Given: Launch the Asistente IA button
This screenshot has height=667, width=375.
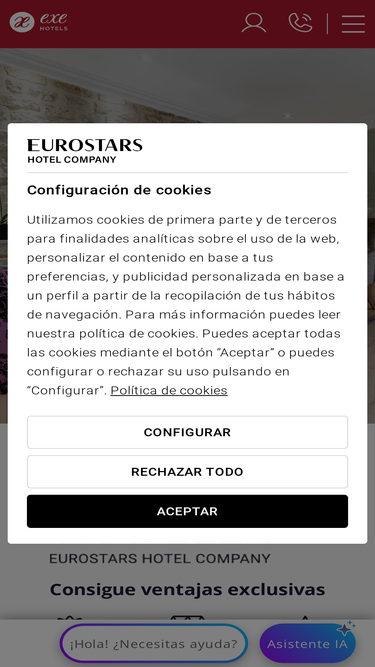Looking at the screenshot, I should [x=307, y=644].
